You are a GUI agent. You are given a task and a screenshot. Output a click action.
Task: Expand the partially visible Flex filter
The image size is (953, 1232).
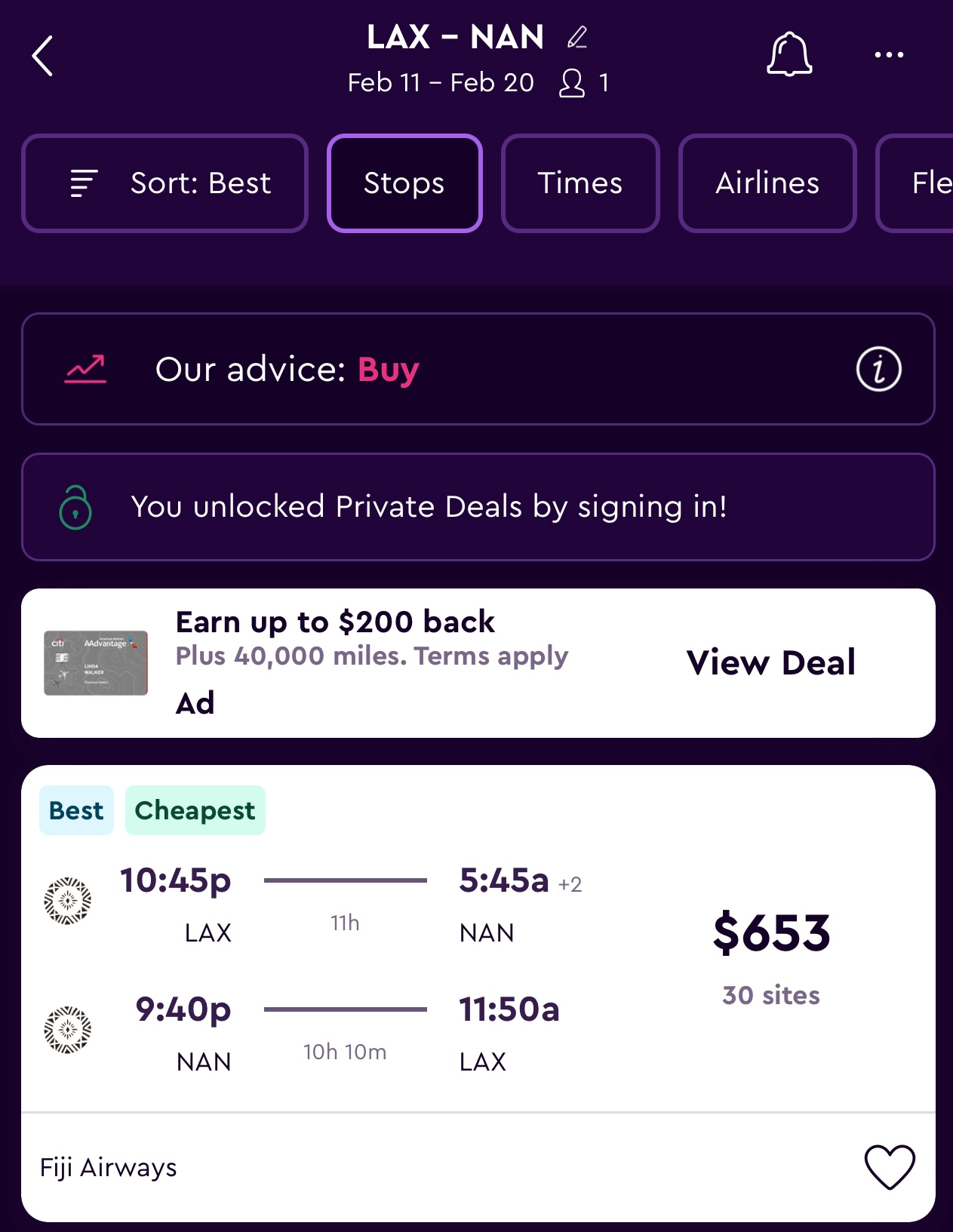pyautogui.click(x=927, y=183)
